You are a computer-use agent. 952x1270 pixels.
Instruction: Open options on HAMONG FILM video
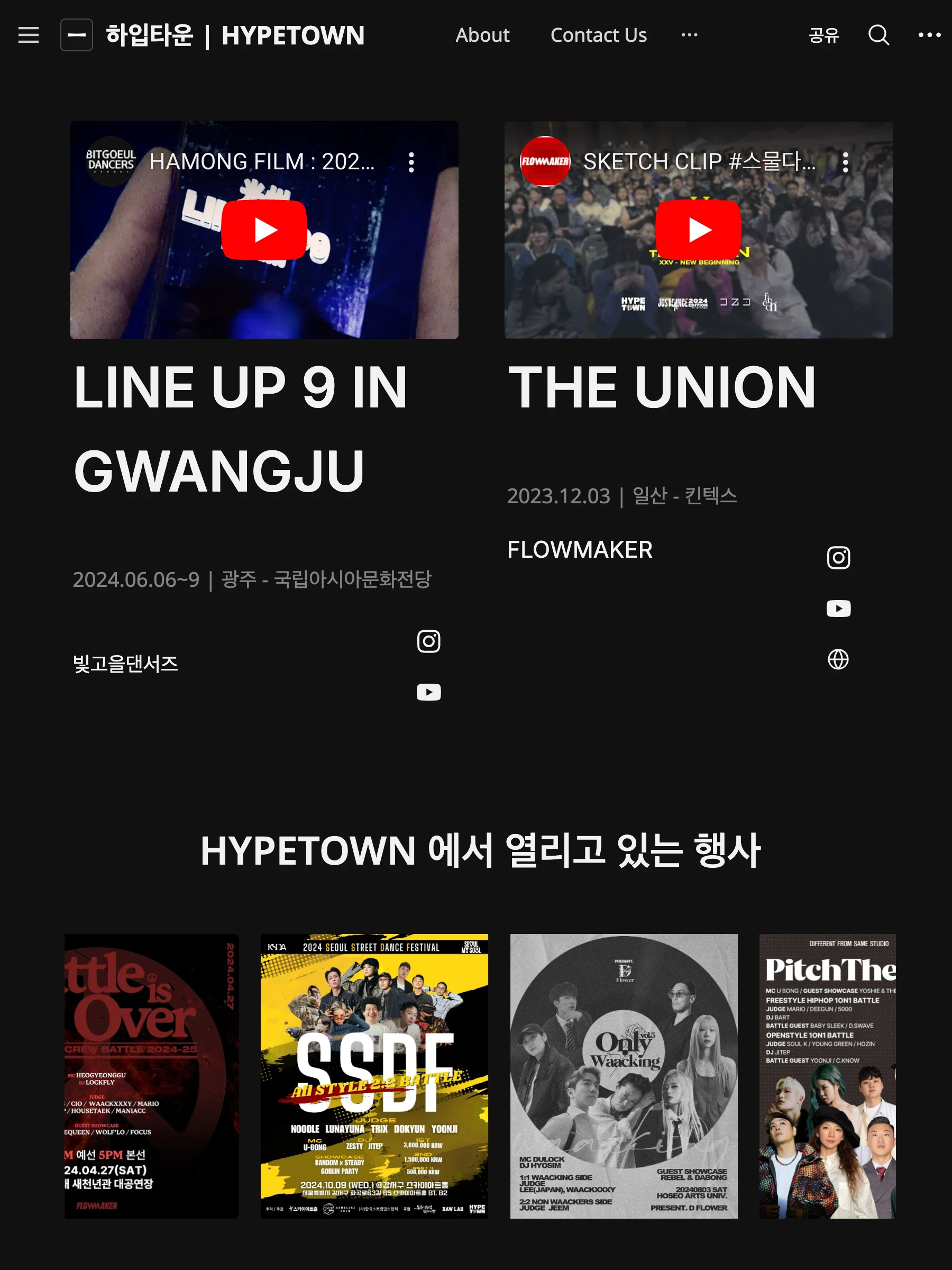point(411,162)
